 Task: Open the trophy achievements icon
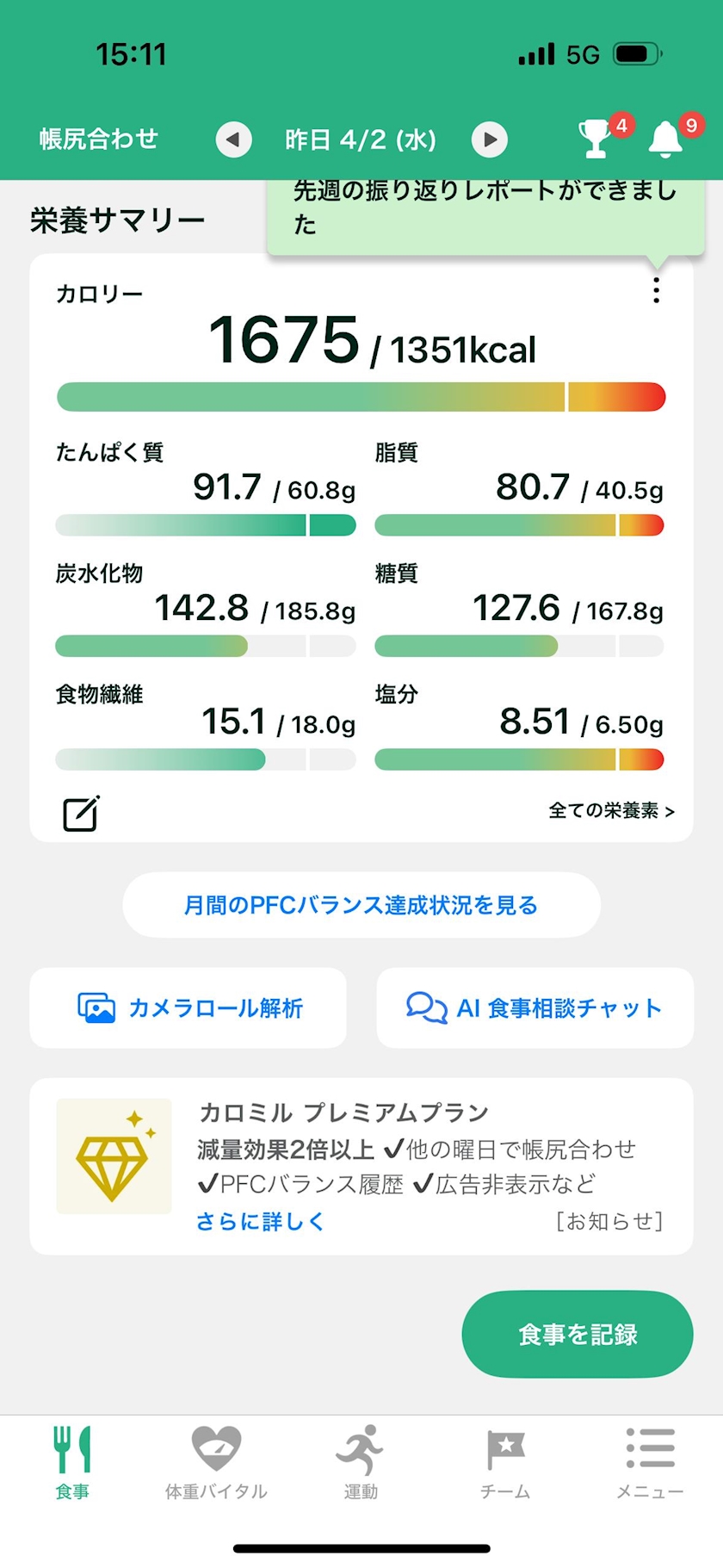pyautogui.click(x=594, y=138)
